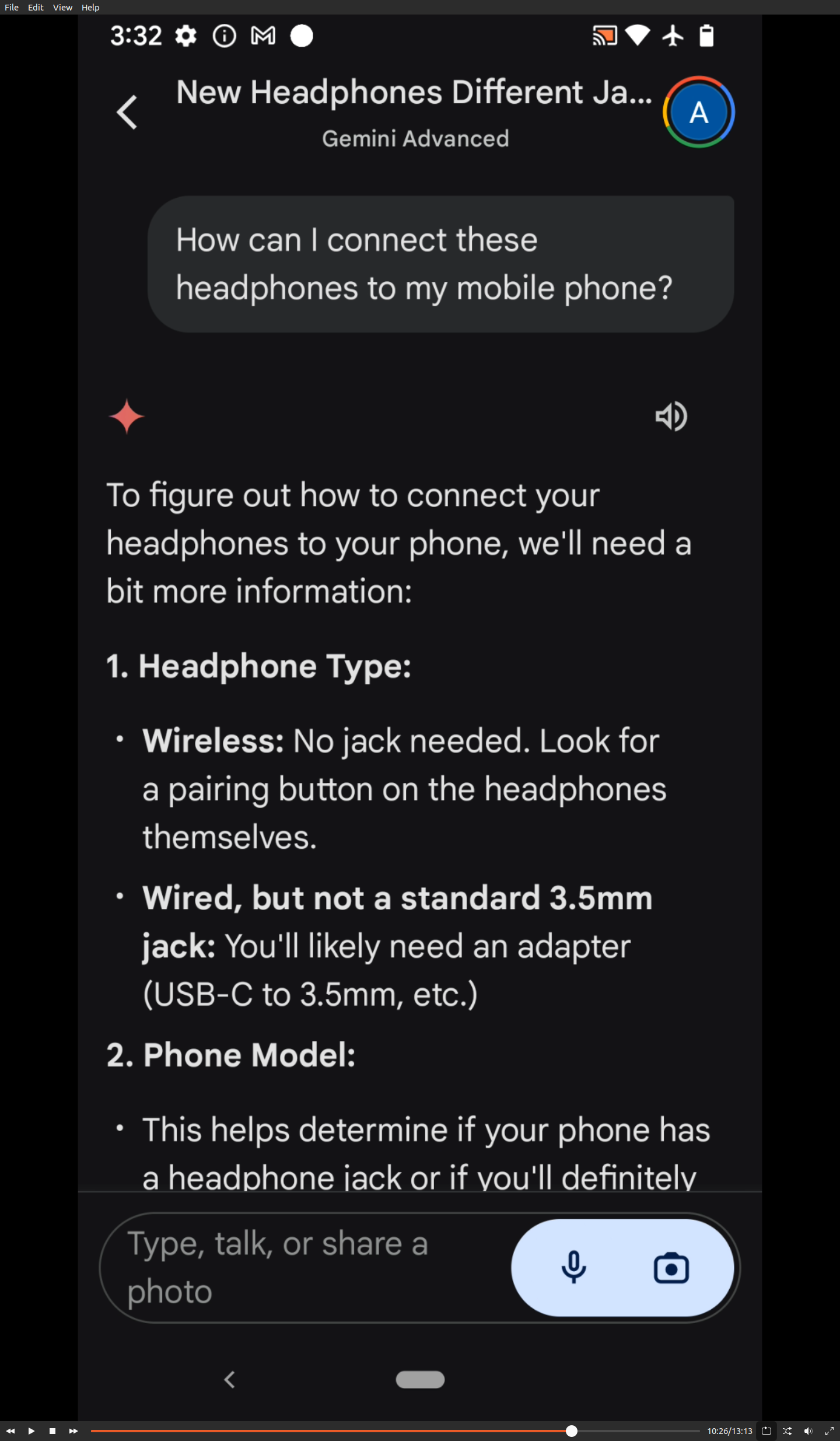Open the account profile avatar
Viewport: 840px width, 1441px height.
coord(698,112)
